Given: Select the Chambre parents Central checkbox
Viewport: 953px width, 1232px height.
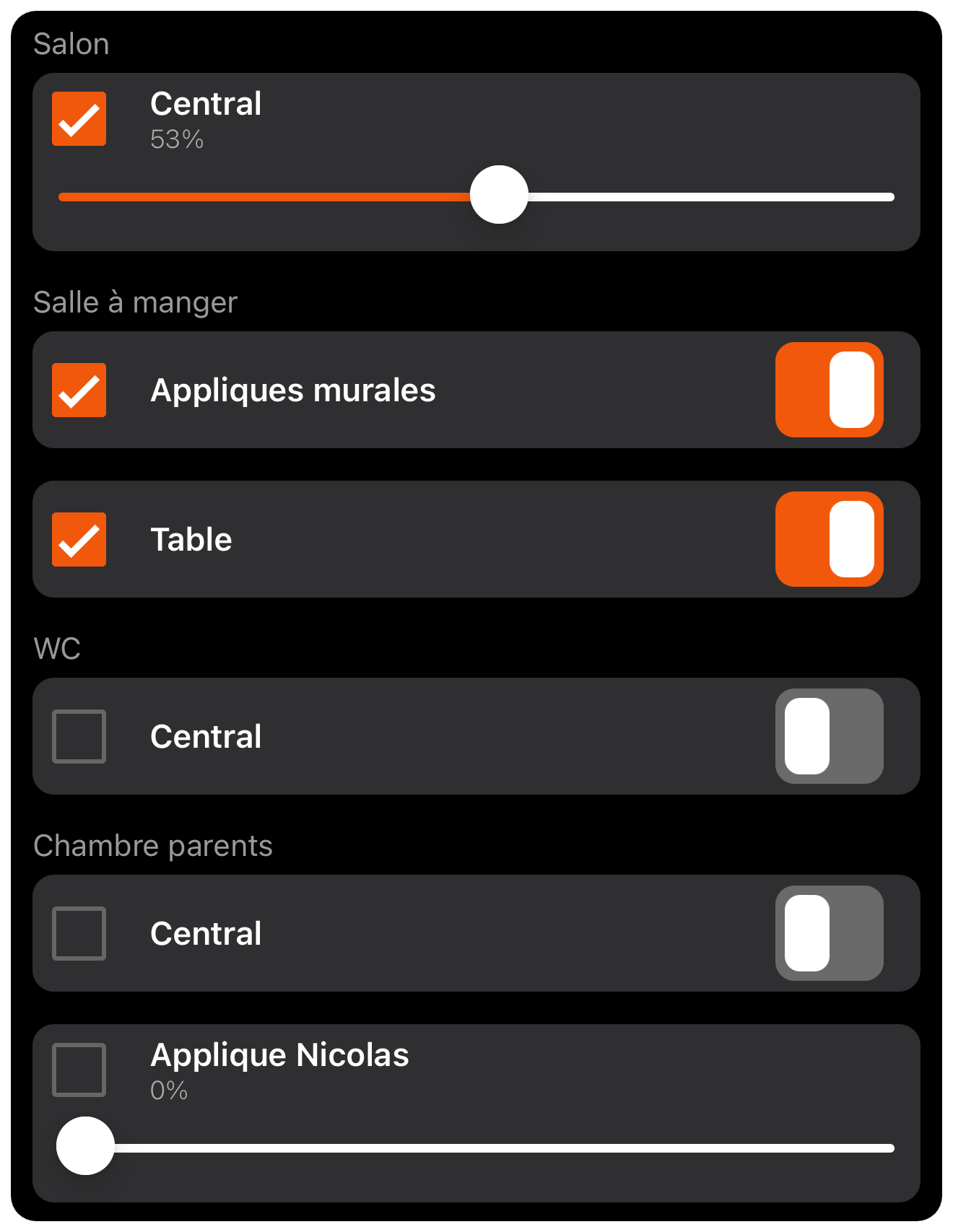Looking at the screenshot, I should pyautogui.click(x=79, y=934).
